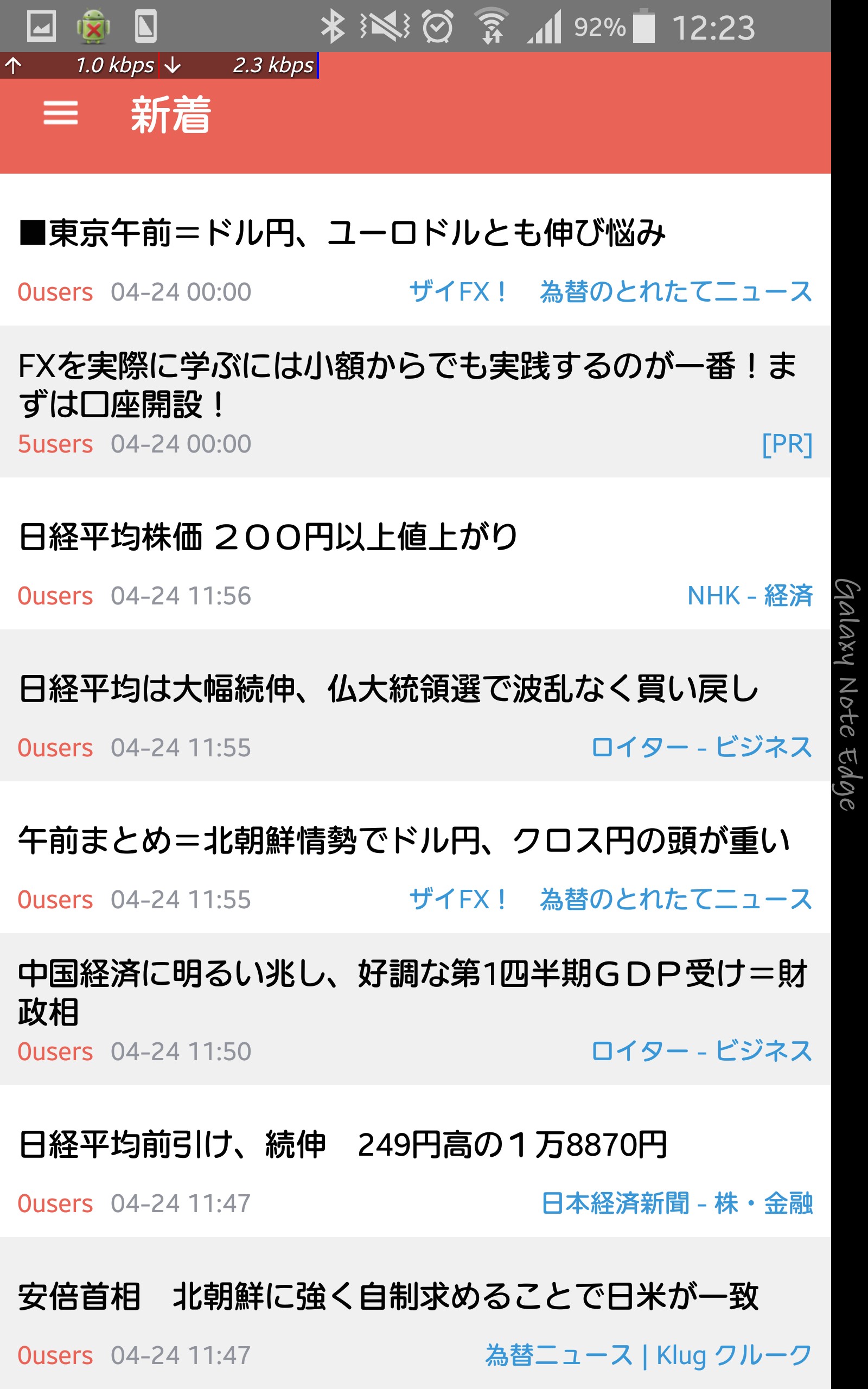Open 安倍首相 北朝鮮に強く自制 article
This screenshot has height=1389, width=868.
pos(388,1297)
